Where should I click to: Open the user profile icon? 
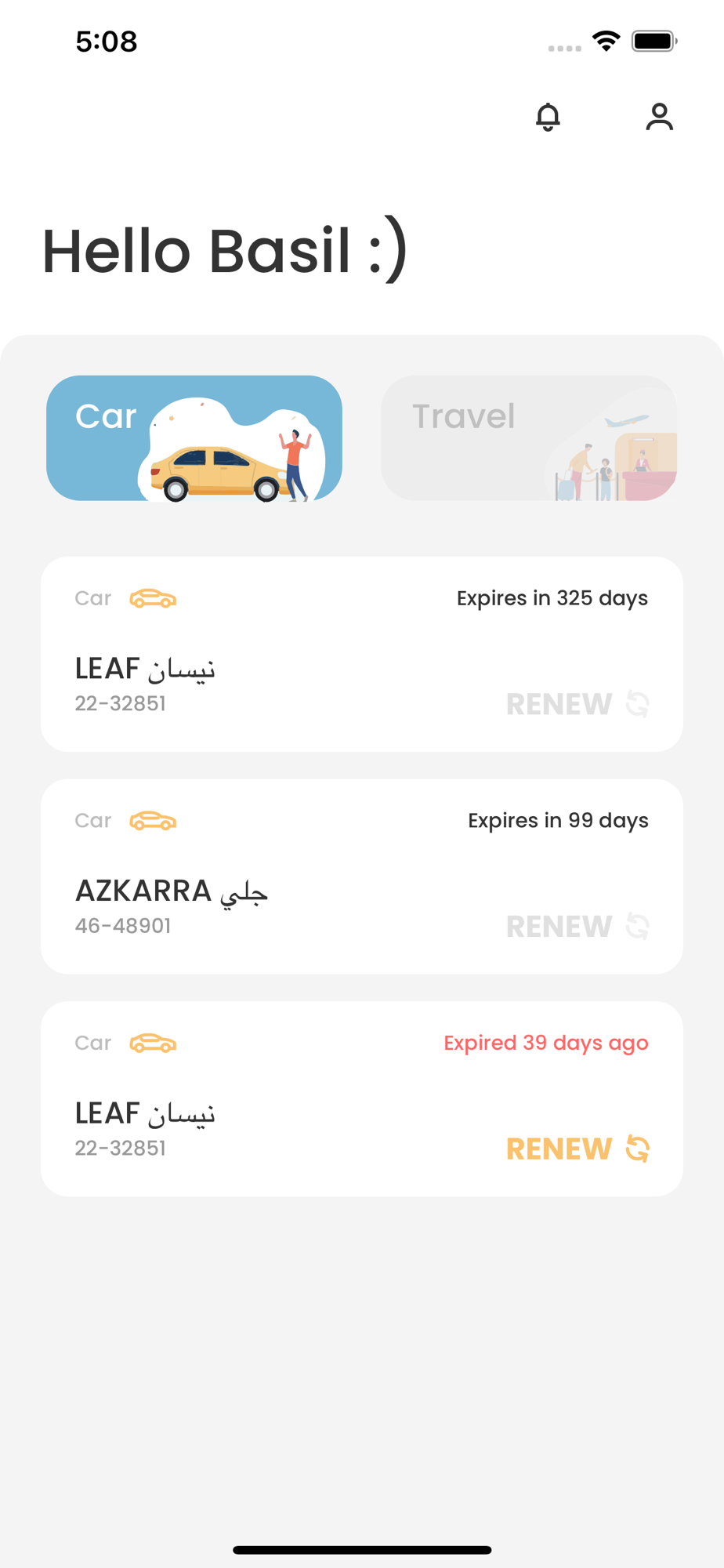659,117
